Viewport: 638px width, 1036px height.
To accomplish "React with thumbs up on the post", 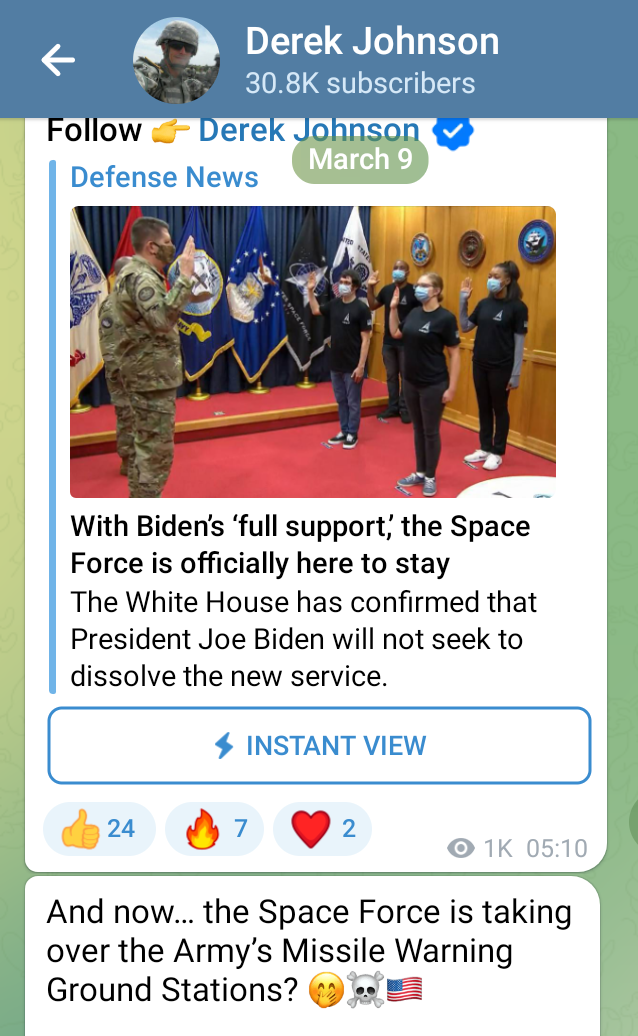I will tap(99, 828).
